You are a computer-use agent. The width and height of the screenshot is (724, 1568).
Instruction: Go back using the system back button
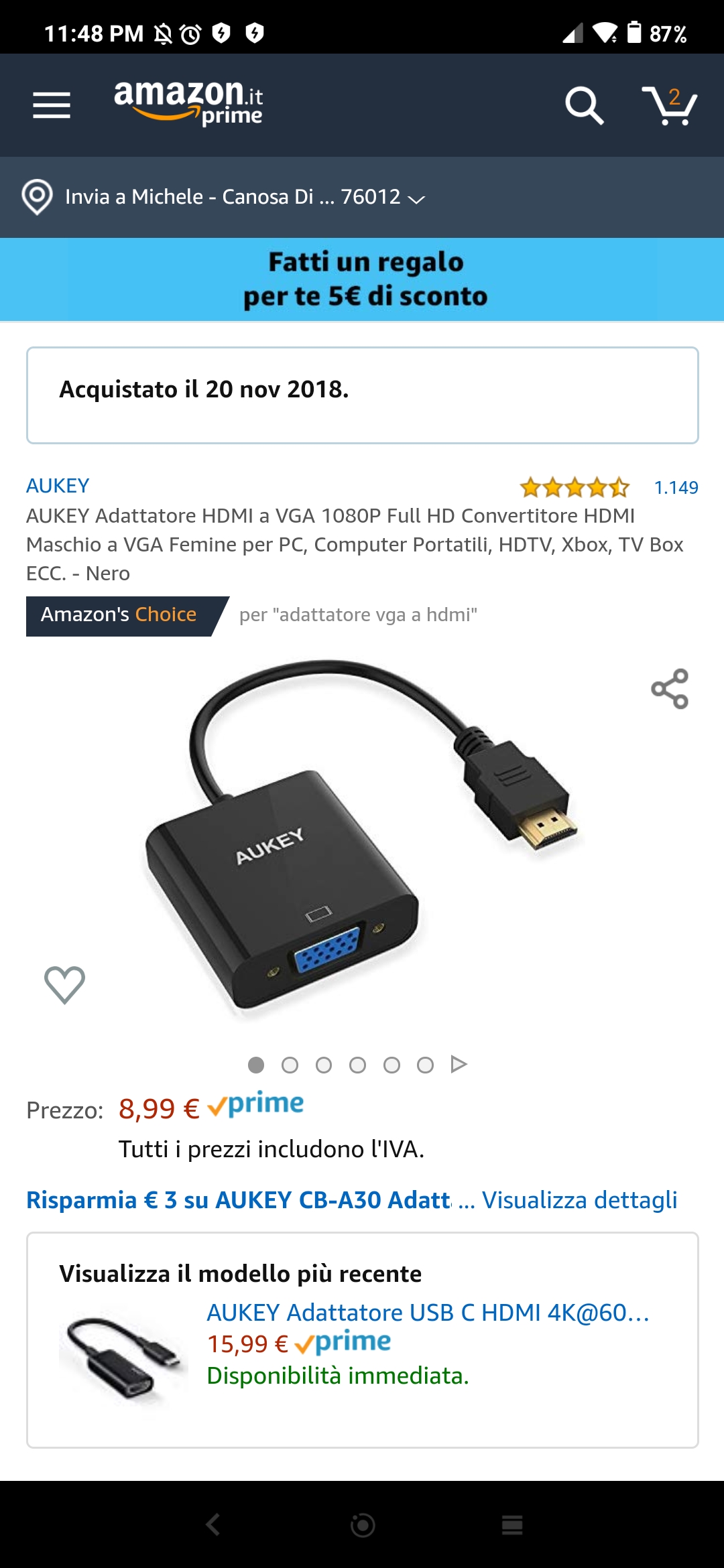point(213,1525)
